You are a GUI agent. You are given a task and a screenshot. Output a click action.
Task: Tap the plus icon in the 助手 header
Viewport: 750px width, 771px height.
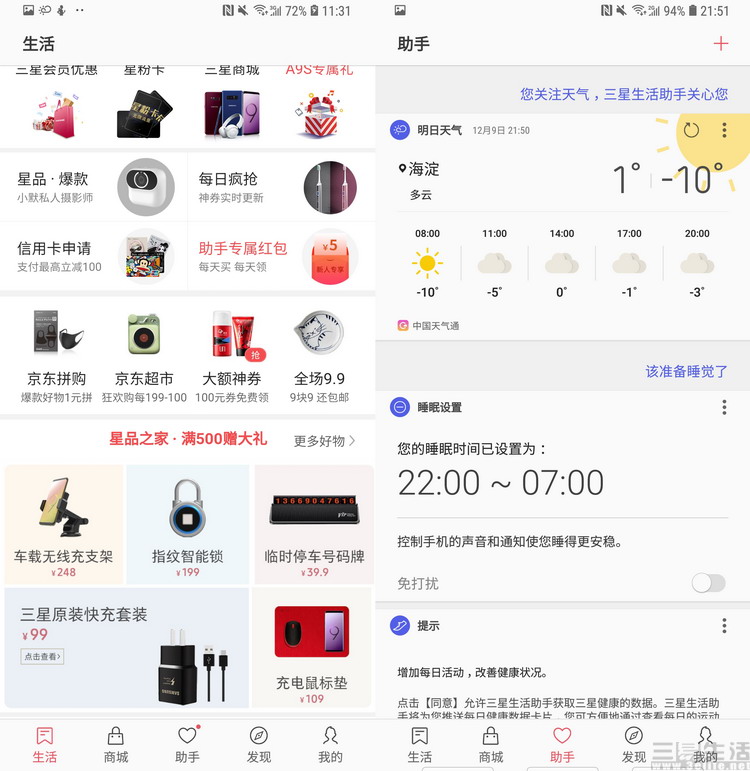click(x=720, y=44)
